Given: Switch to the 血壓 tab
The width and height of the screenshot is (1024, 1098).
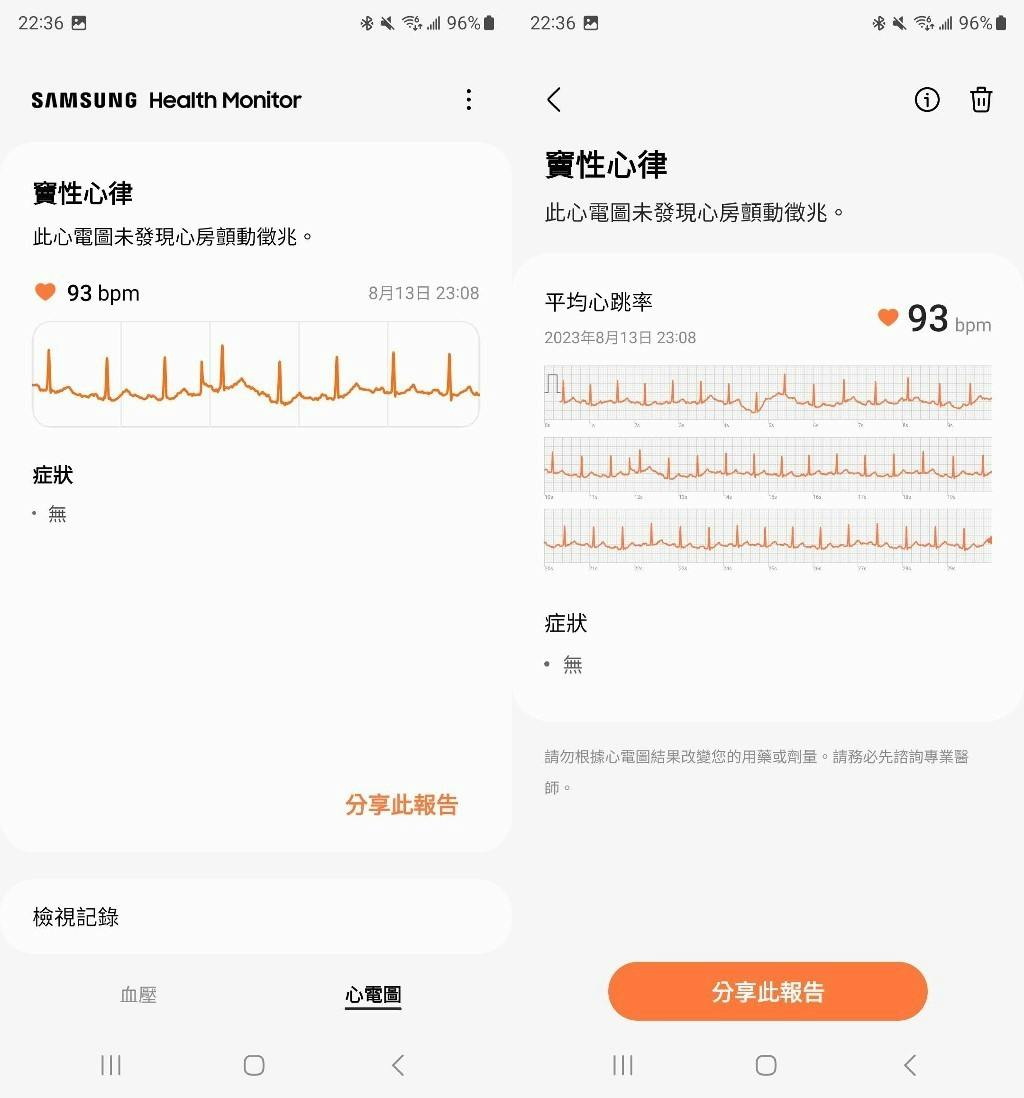Looking at the screenshot, I should pos(138,995).
